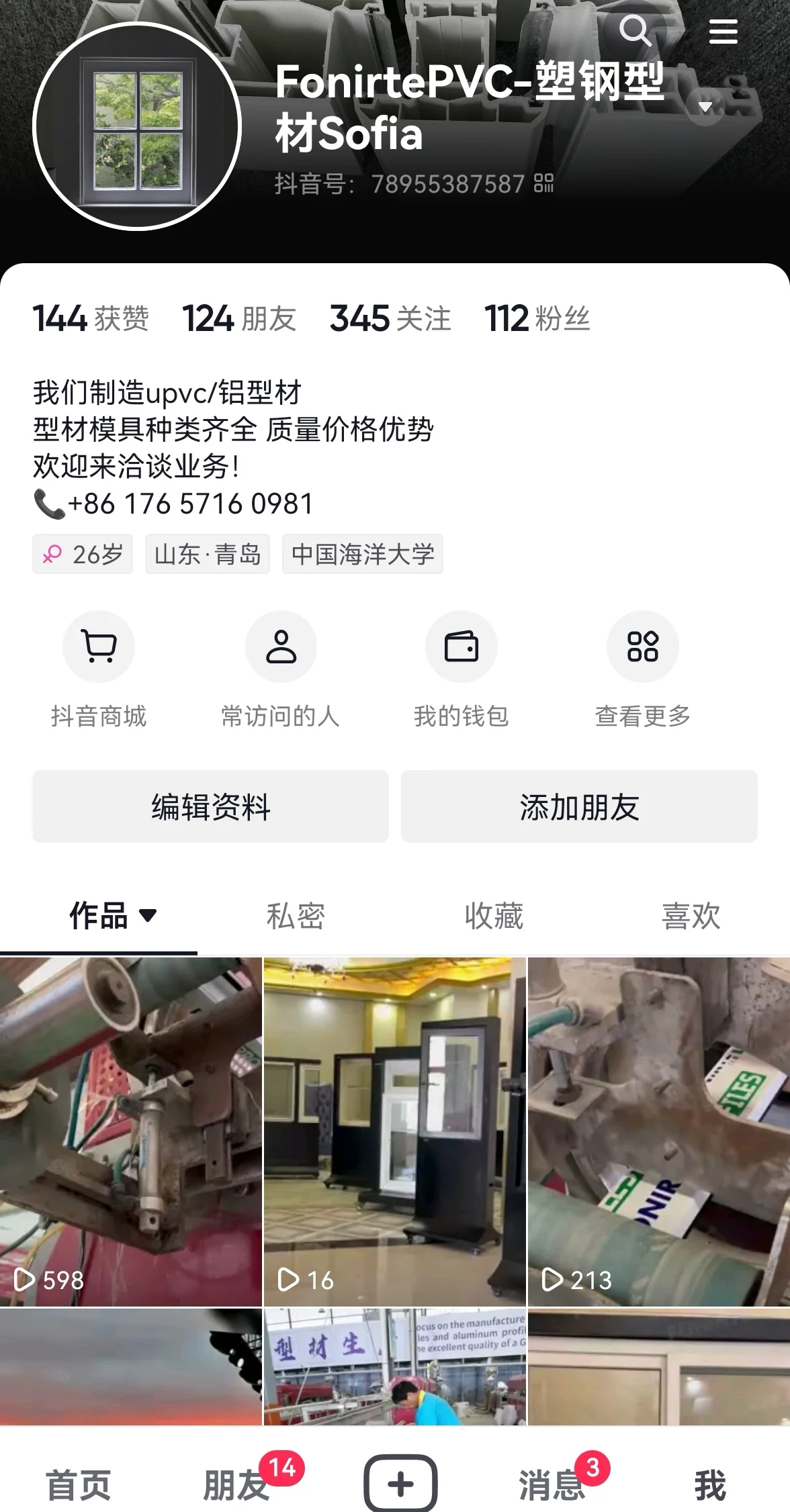Tap 添加朋友 to add friends
Image resolution: width=790 pixels, height=1512 pixels.
579,806
